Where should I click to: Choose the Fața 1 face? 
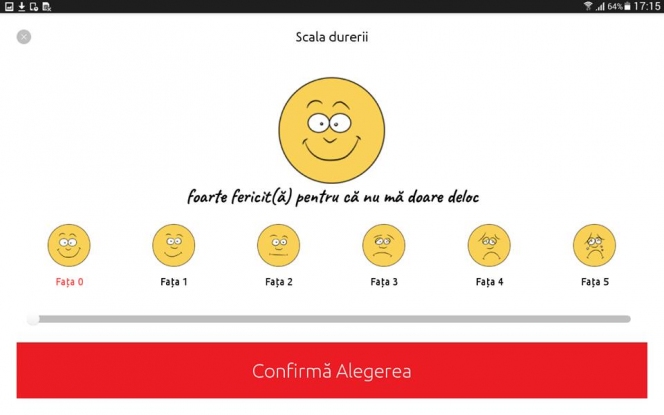(174, 245)
